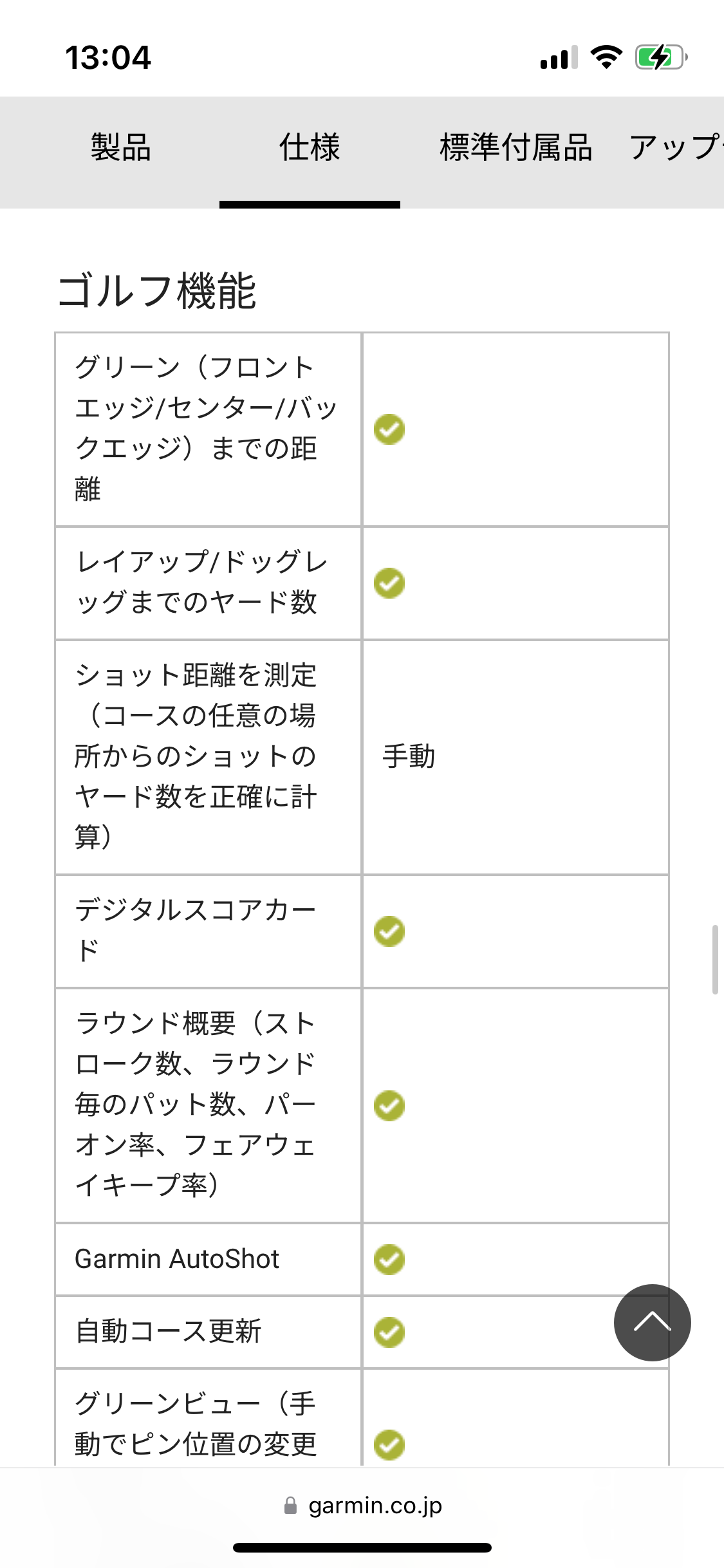Open the アップ tab at the right edge
The height and width of the screenshot is (1568, 724).
click(x=676, y=148)
